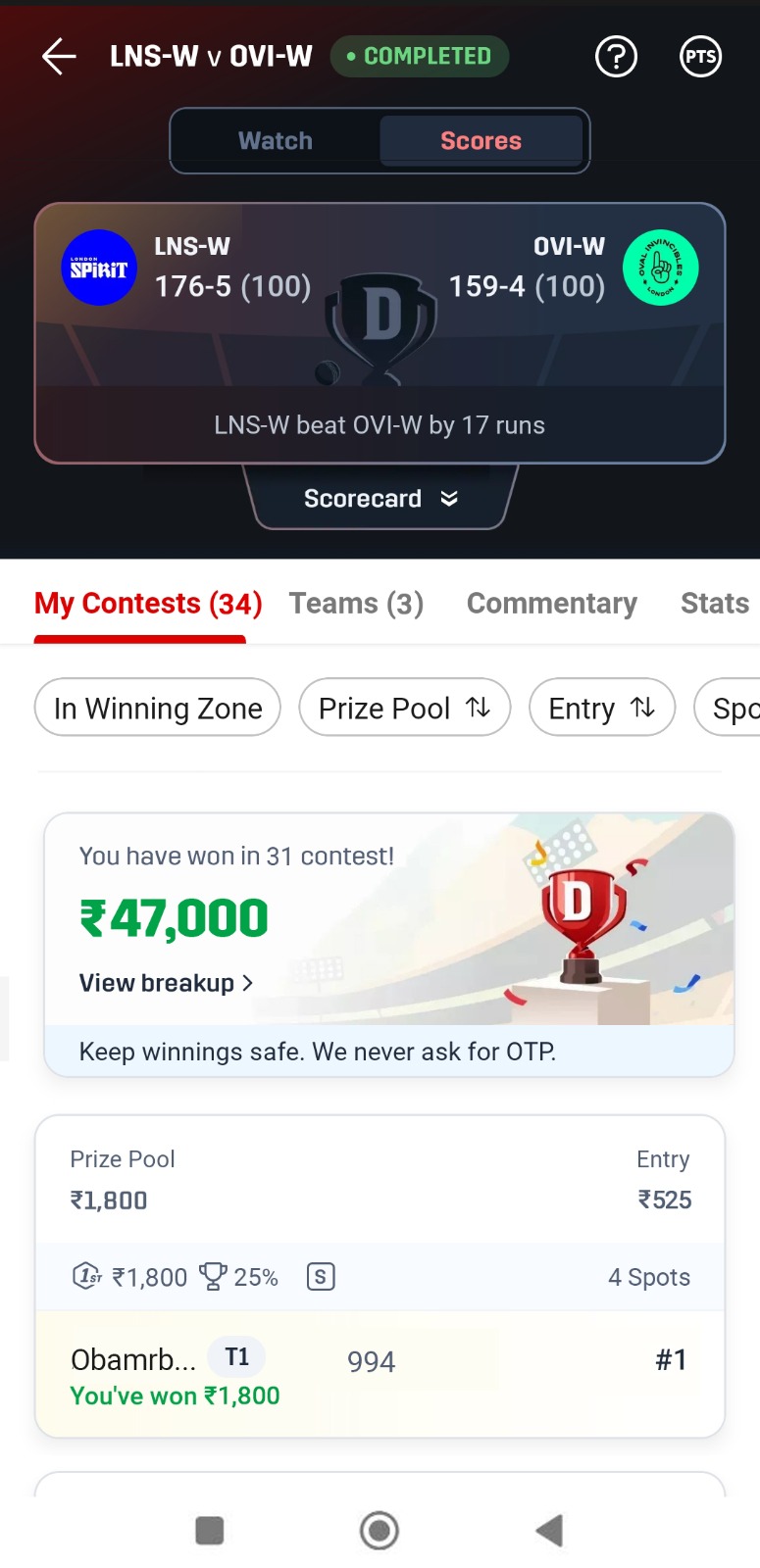Viewport: 760px width, 1568px height.
Task: Sort contests by Prize Pool
Action: 405,708
